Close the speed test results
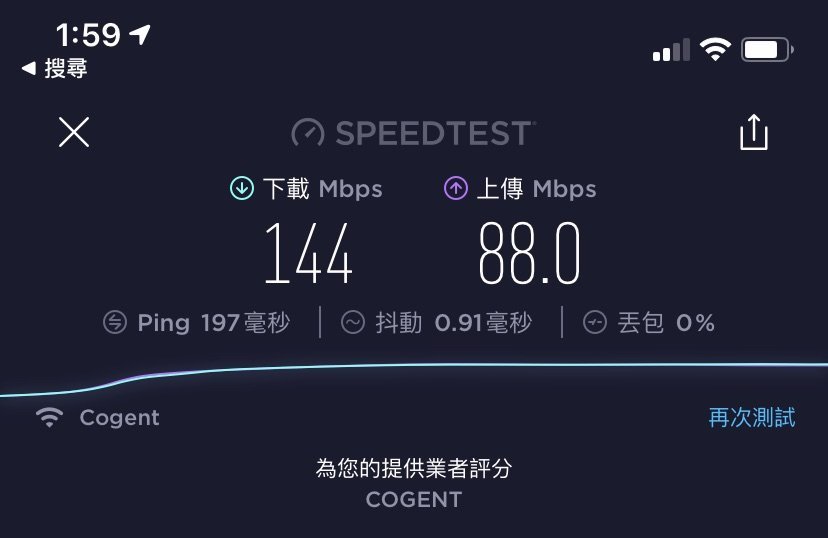This screenshot has width=828, height=538. 74,132
